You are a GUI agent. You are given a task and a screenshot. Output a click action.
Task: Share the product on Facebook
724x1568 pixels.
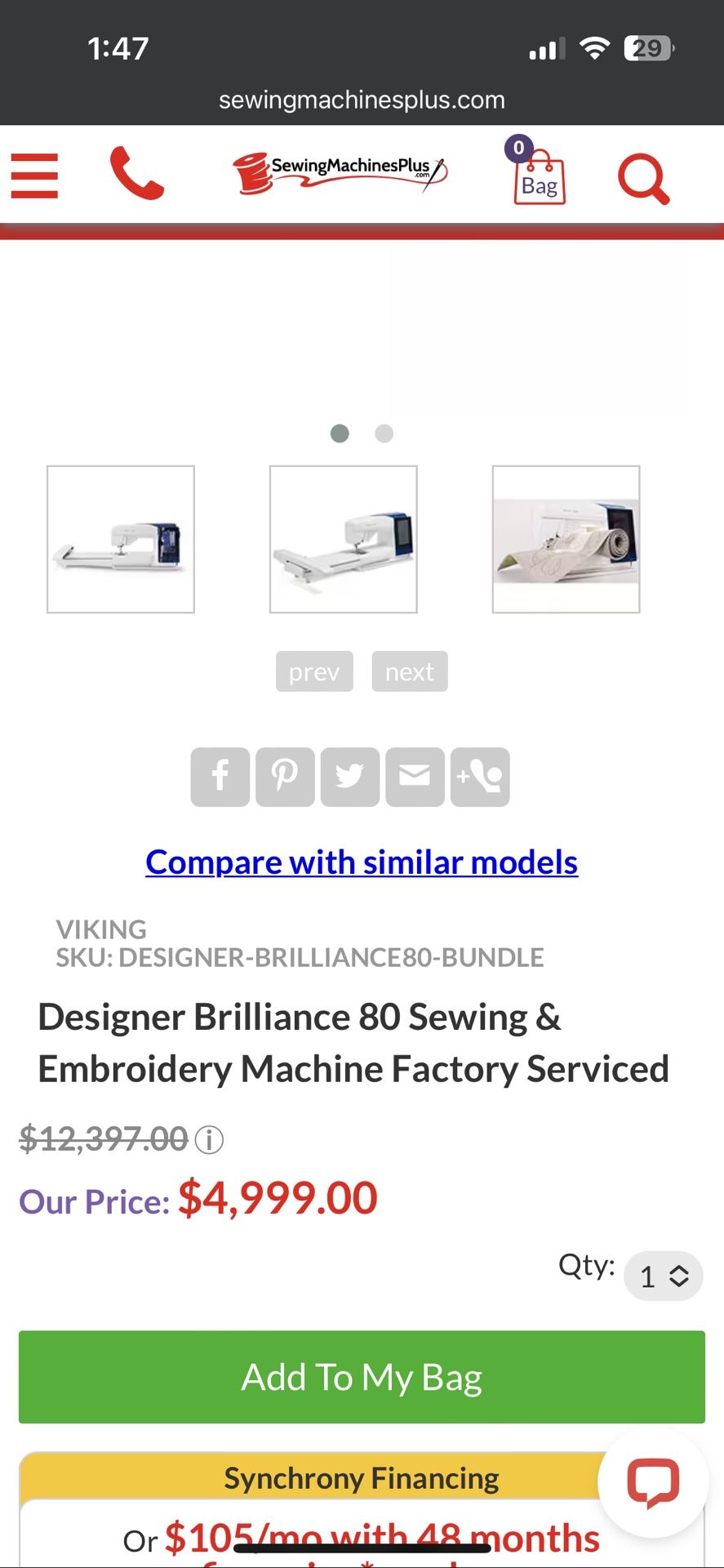(x=219, y=776)
